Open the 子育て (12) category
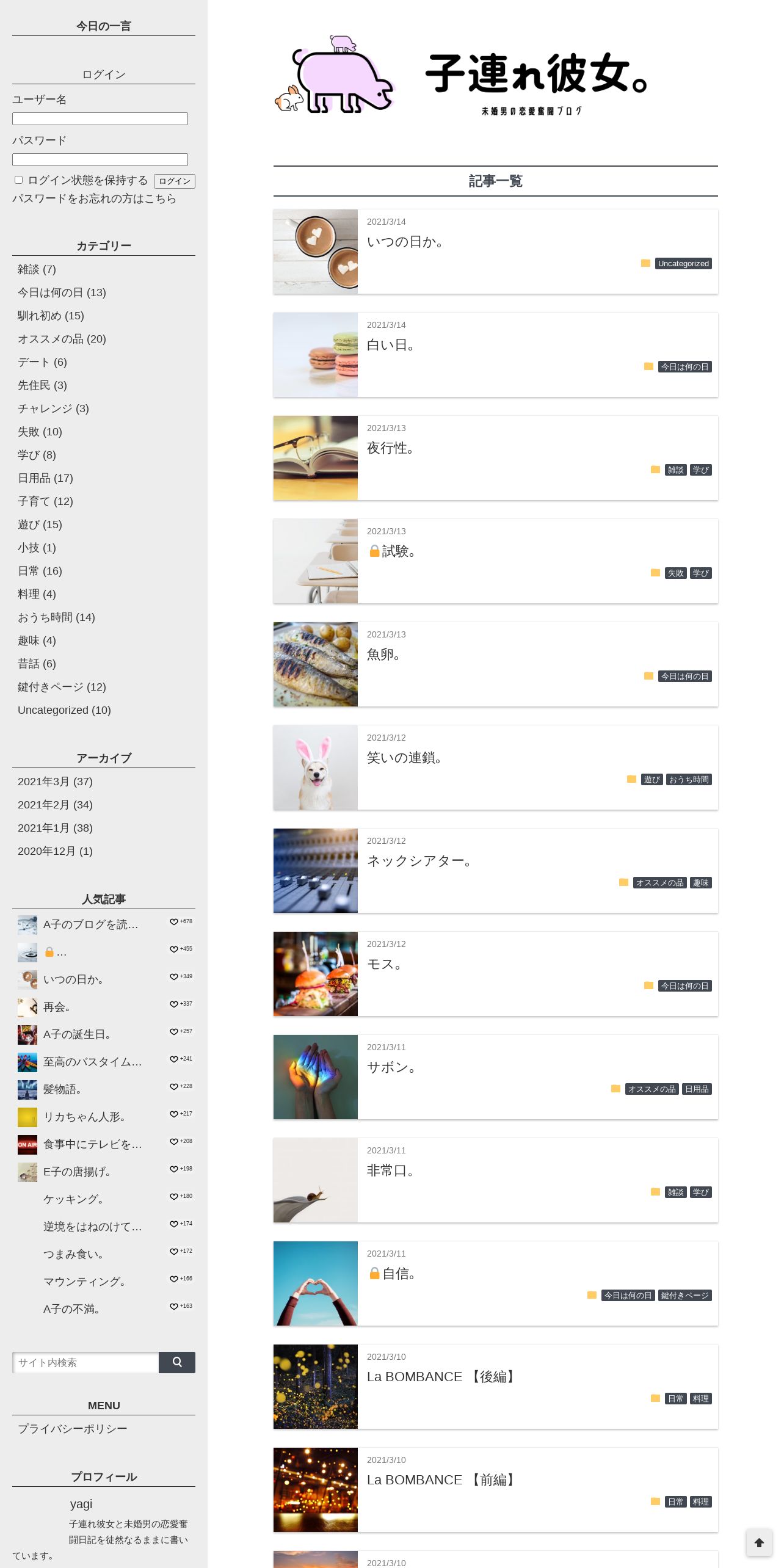 [x=45, y=501]
